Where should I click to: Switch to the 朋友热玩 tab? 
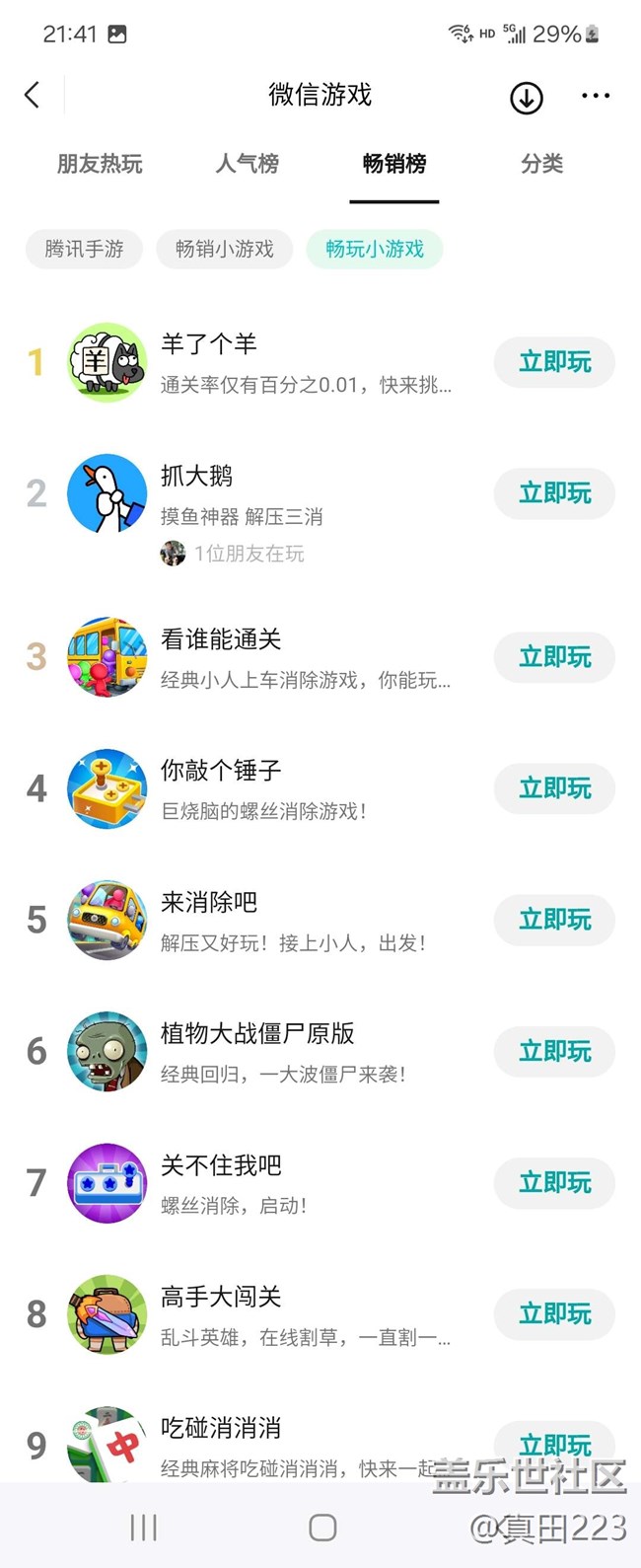100,164
